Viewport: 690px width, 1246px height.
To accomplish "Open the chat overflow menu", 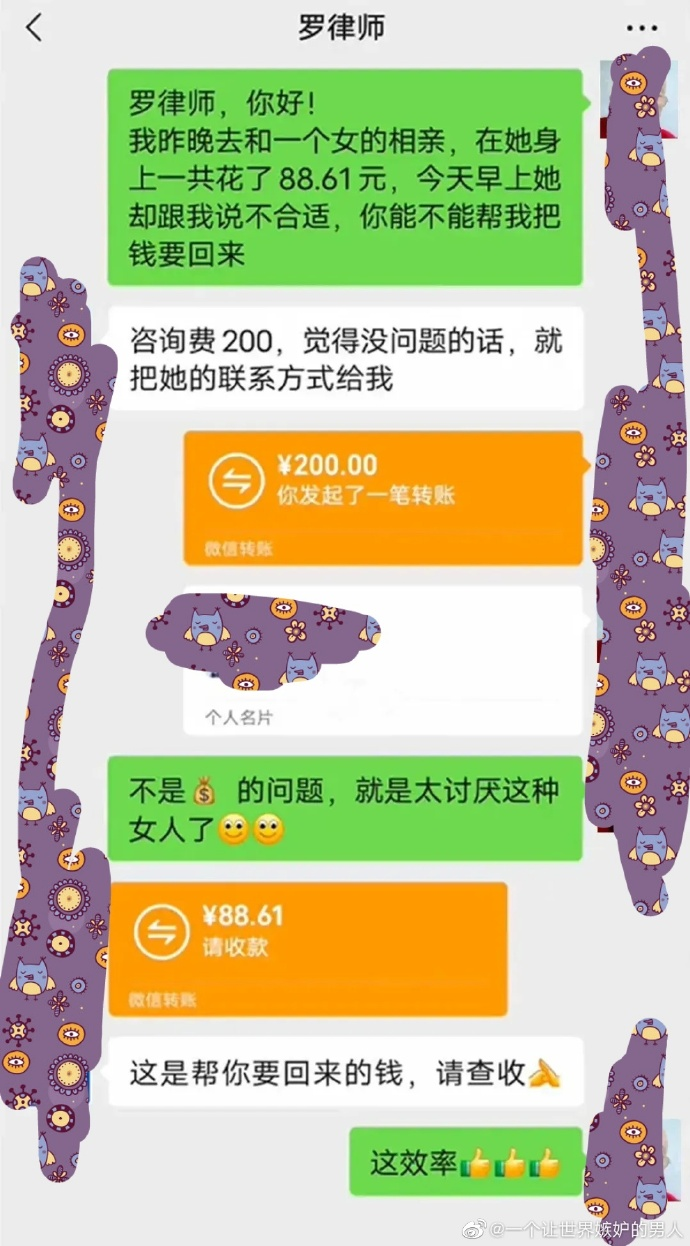I will point(642,28).
